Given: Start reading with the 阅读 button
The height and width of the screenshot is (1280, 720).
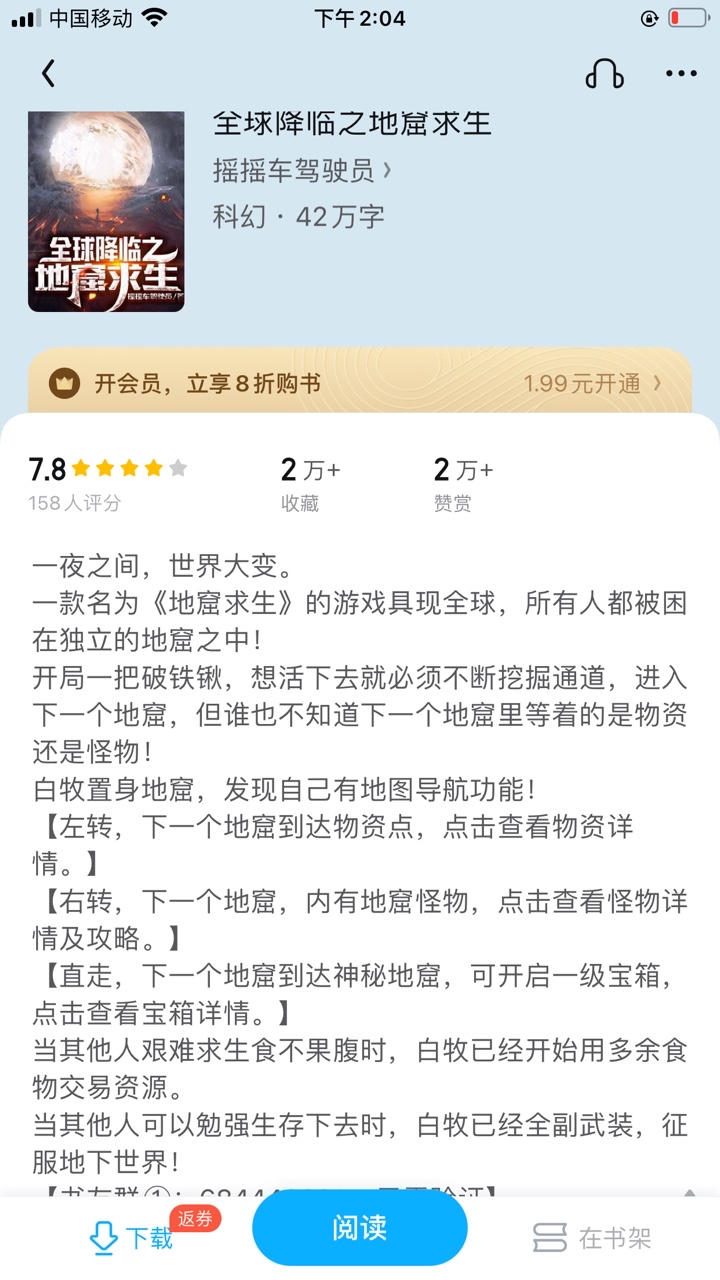Looking at the screenshot, I should 360,1229.
